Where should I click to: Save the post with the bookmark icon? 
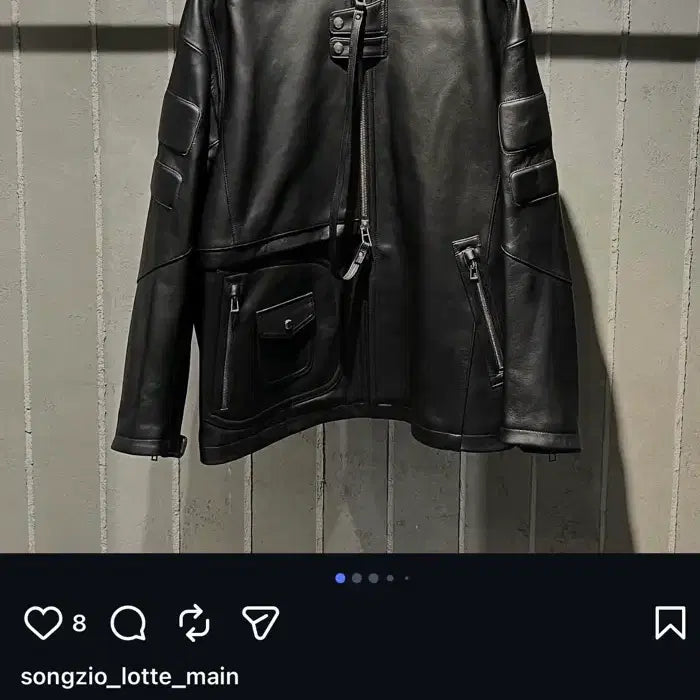pyautogui.click(x=670, y=623)
